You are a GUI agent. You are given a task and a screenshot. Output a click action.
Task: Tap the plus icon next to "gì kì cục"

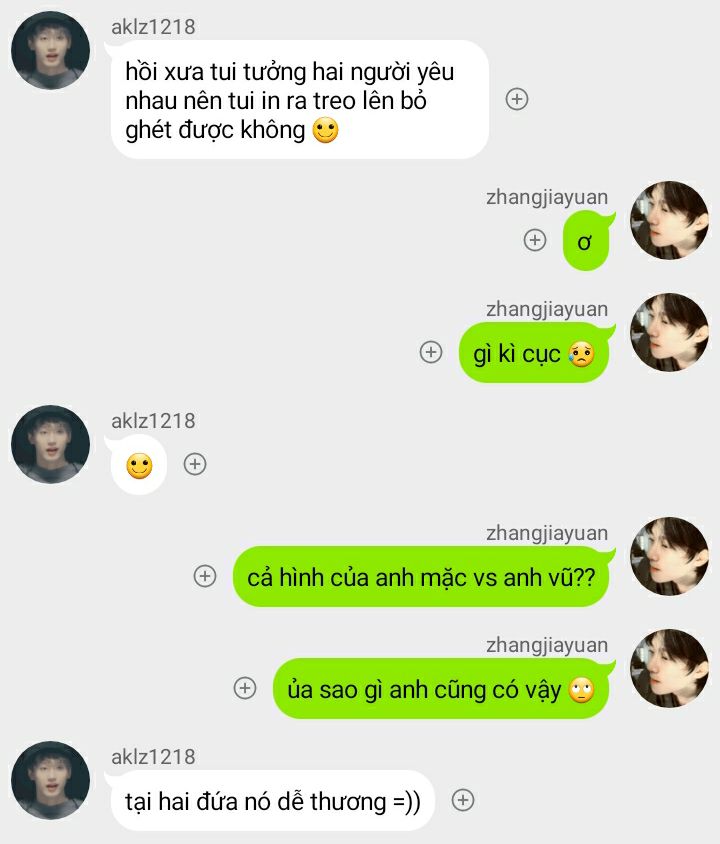[431, 352]
